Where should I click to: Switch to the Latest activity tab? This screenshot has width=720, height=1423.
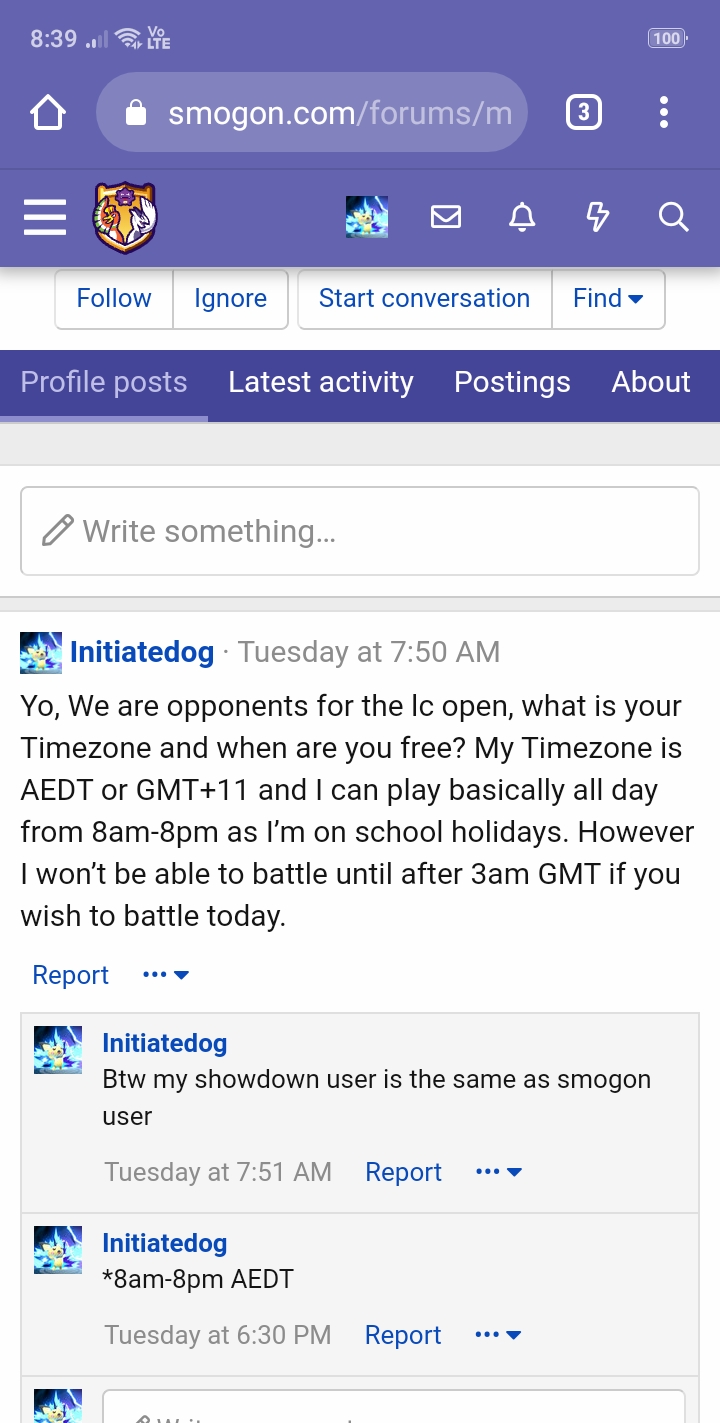[320, 383]
